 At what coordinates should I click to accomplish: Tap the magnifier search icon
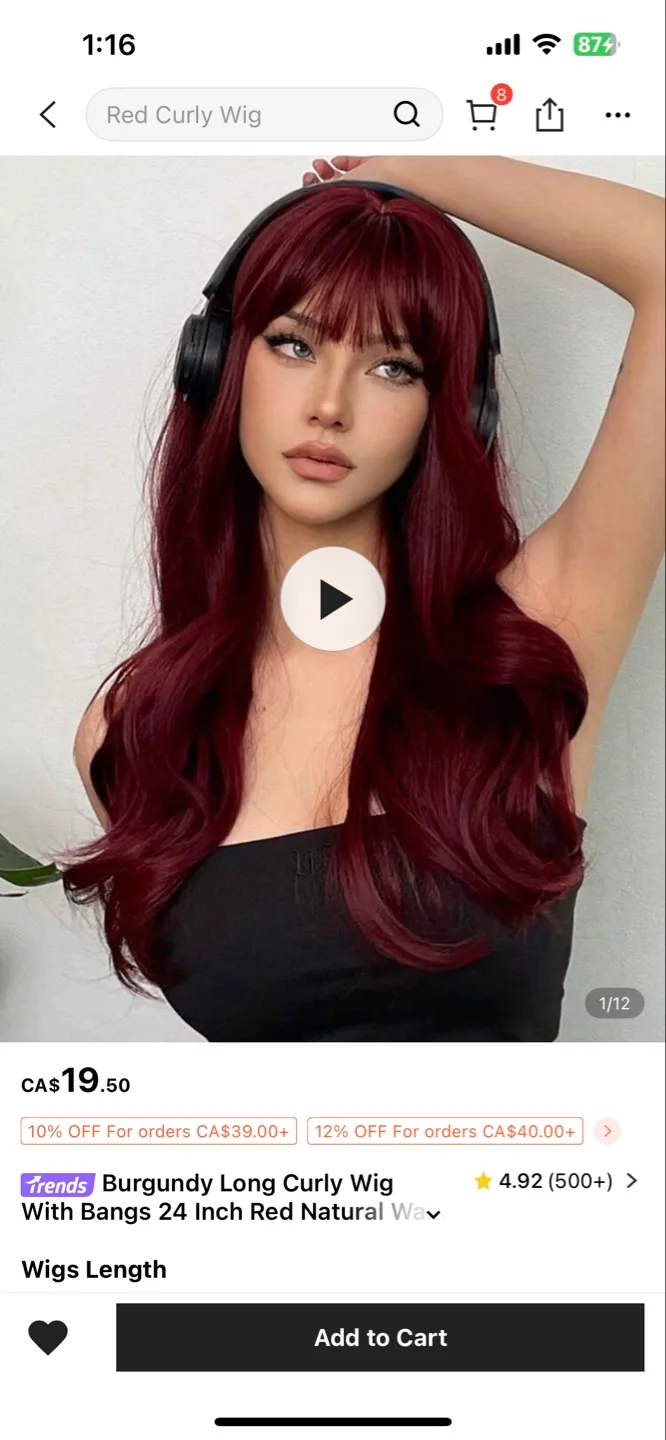[x=407, y=115]
